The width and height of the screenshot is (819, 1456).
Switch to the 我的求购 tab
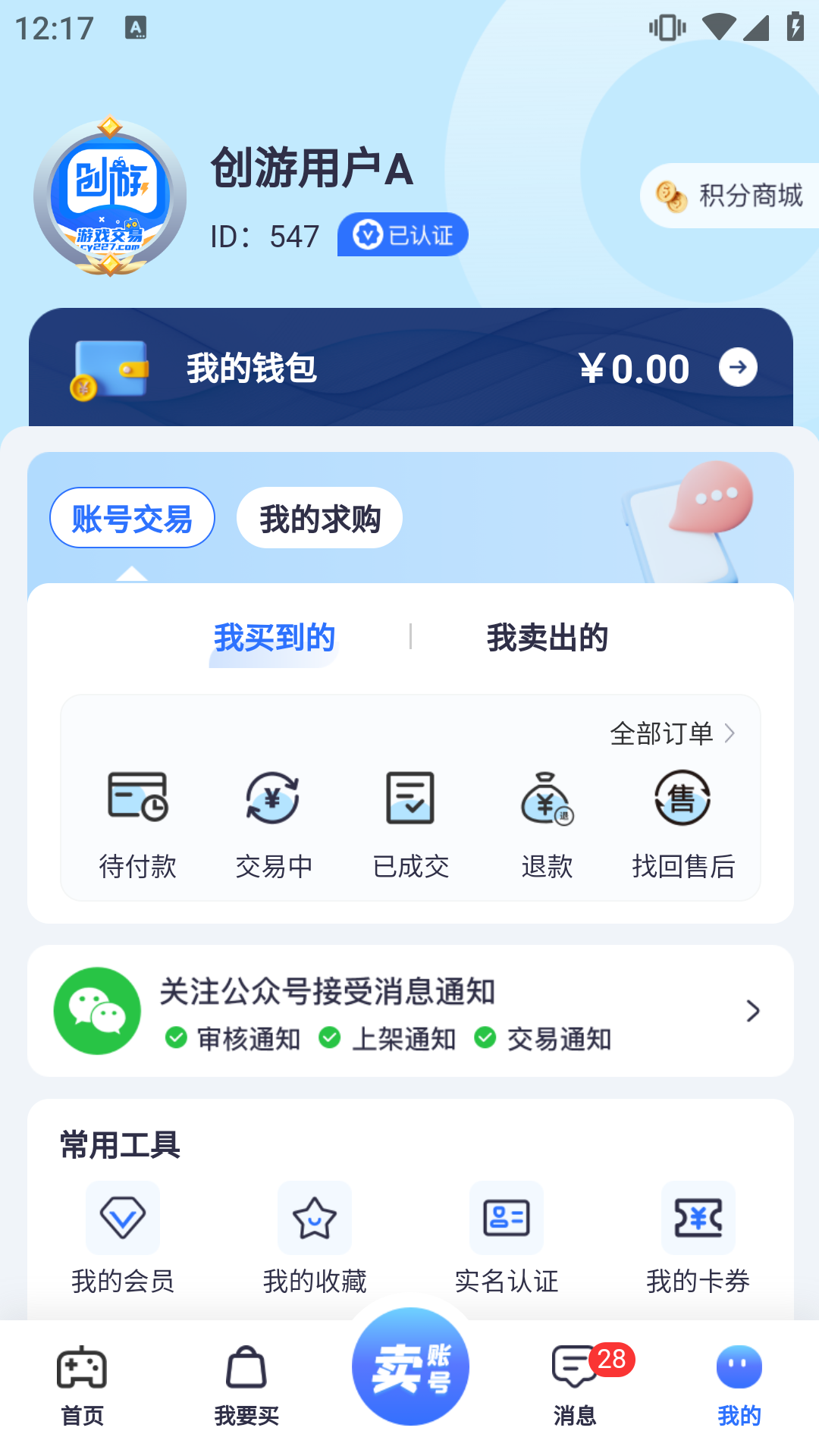click(x=319, y=517)
